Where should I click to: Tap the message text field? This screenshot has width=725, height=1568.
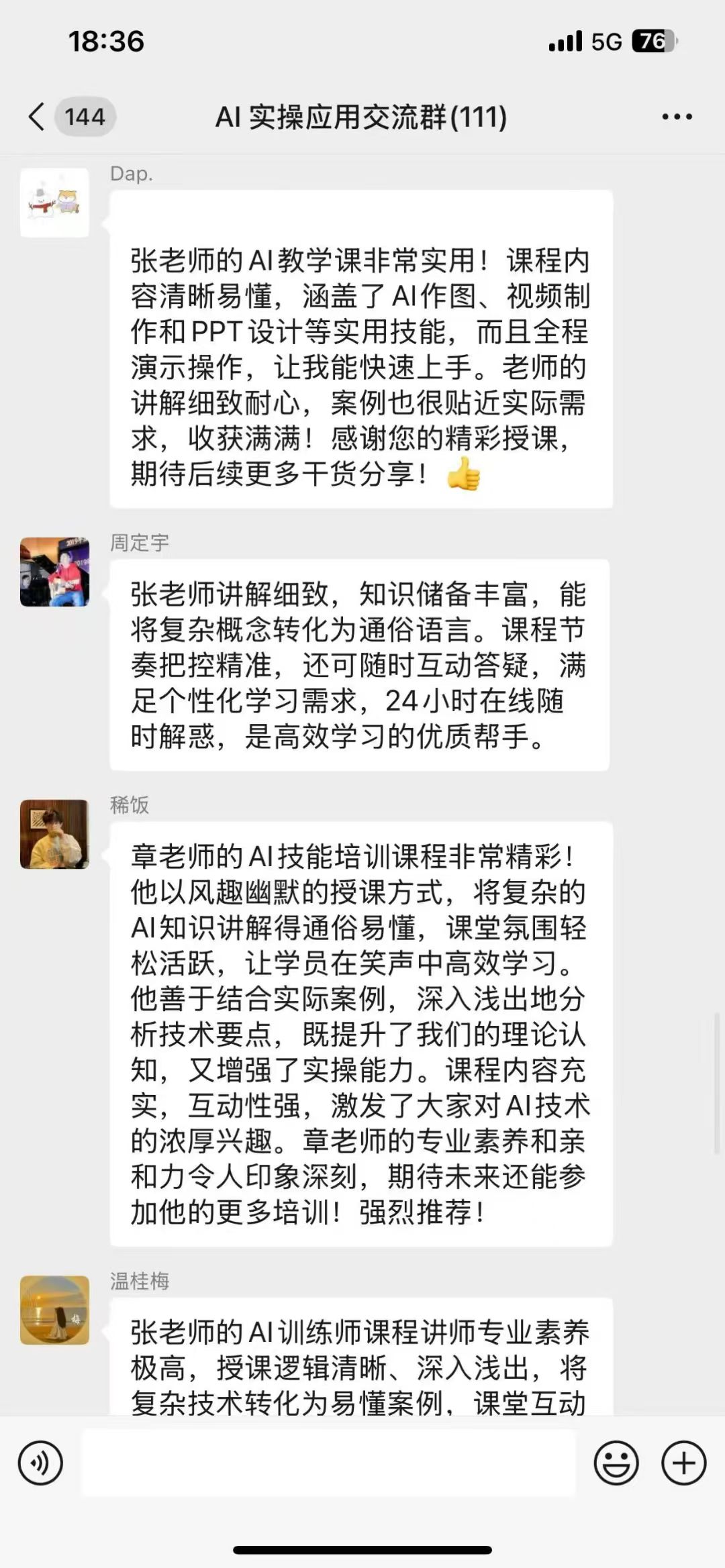tap(329, 1463)
